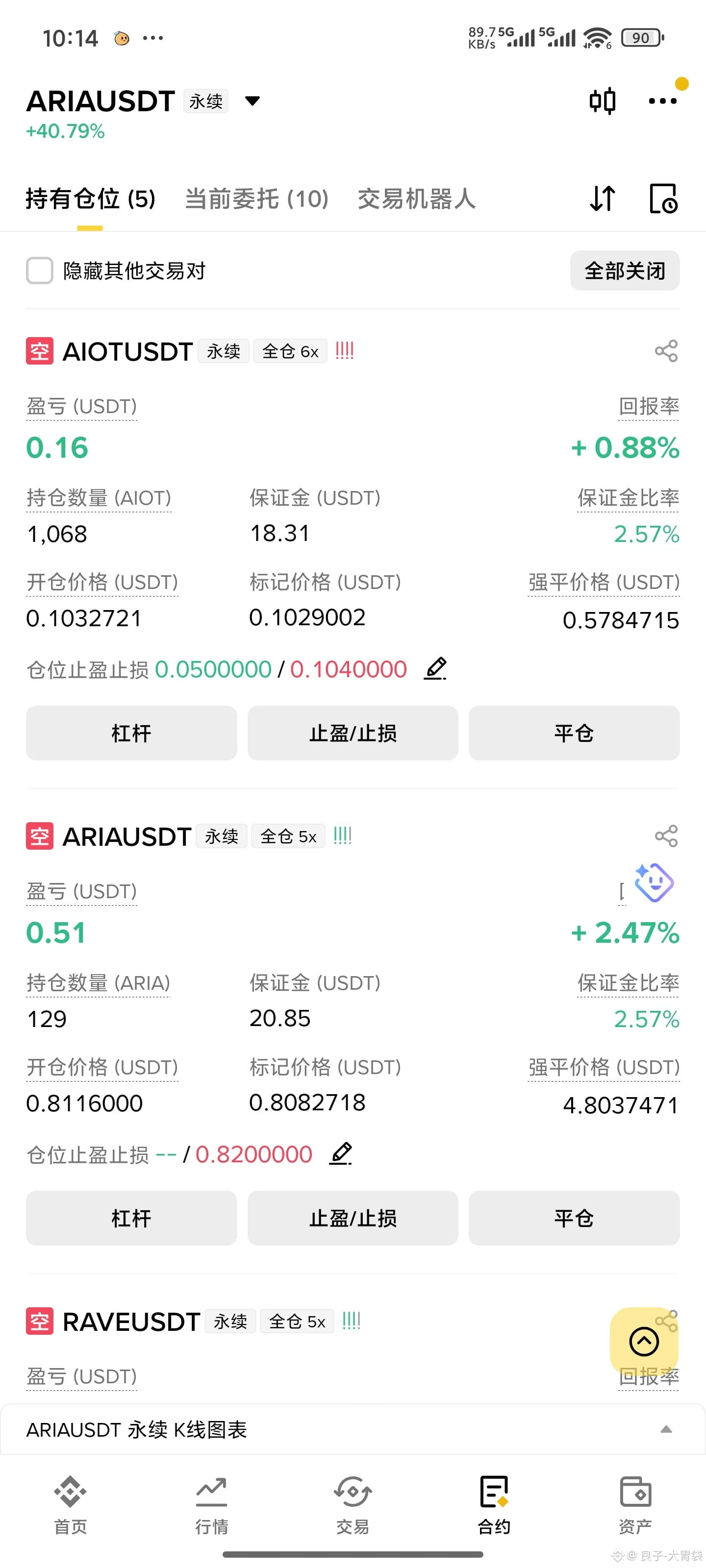706x1568 pixels.
Task: Tap 平仓 to close the ARIAUSDT position
Action: [574, 1218]
